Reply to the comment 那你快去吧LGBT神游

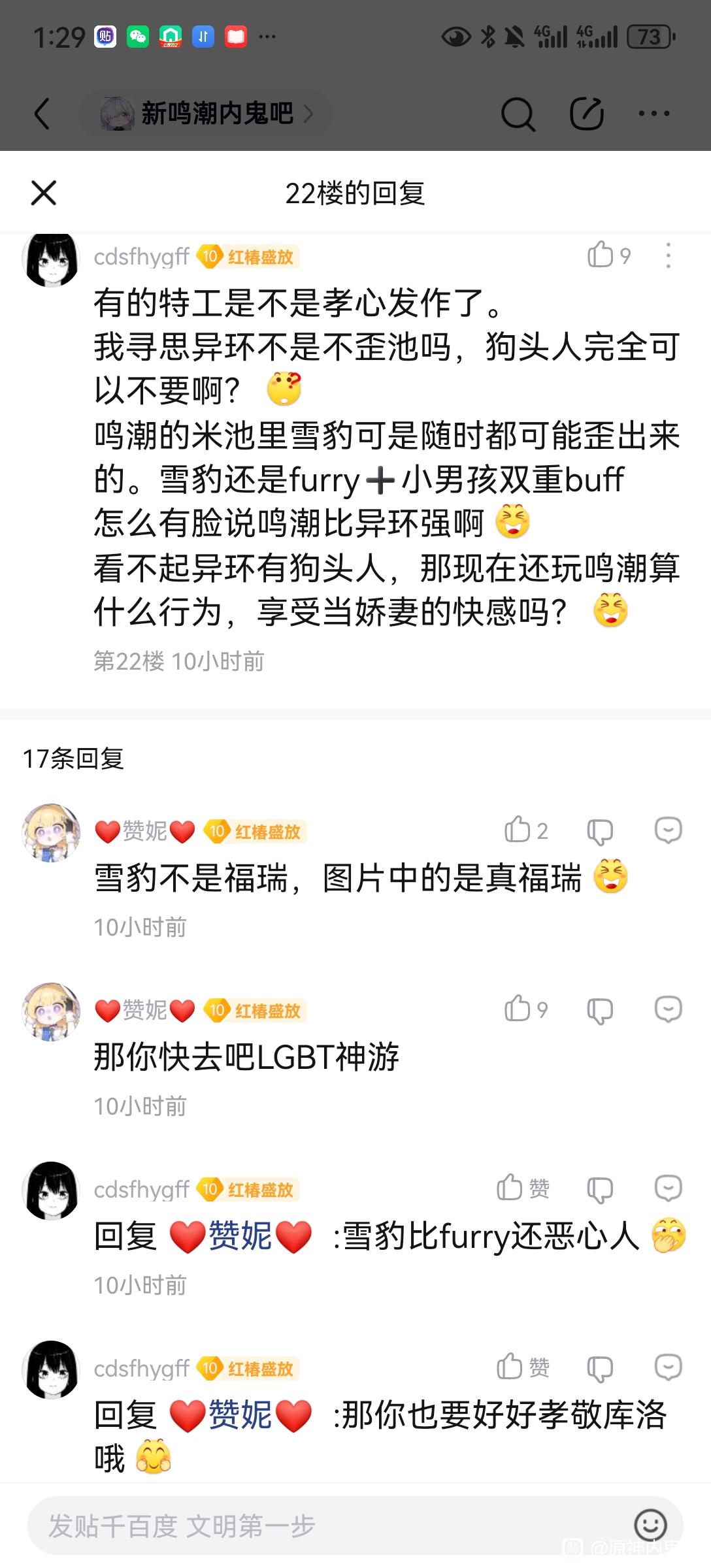pyautogui.click(x=668, y=1009)
